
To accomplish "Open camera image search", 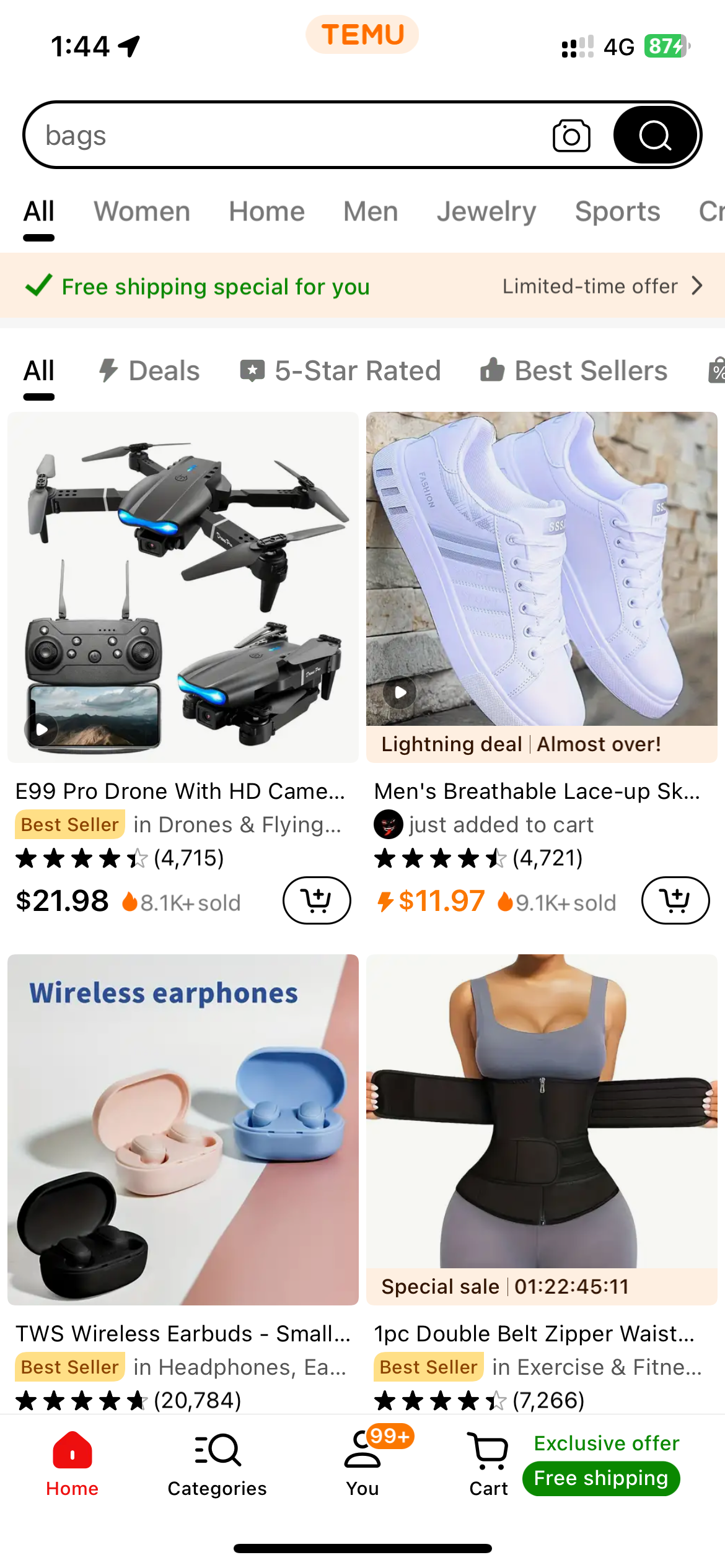I will (x=571, y=136).
